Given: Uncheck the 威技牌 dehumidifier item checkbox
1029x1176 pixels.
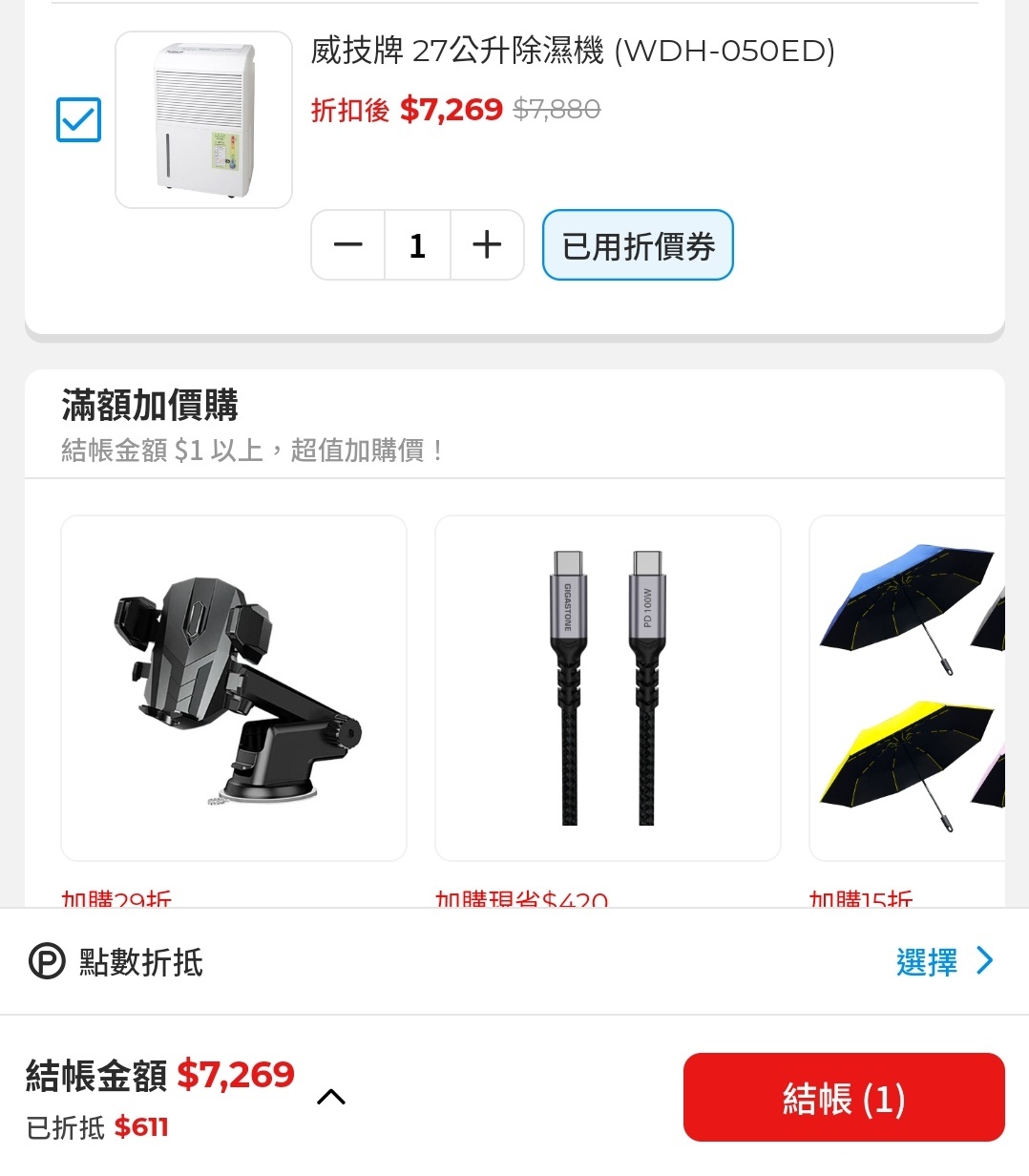Looking at the screenshot, I should [78, 120].
